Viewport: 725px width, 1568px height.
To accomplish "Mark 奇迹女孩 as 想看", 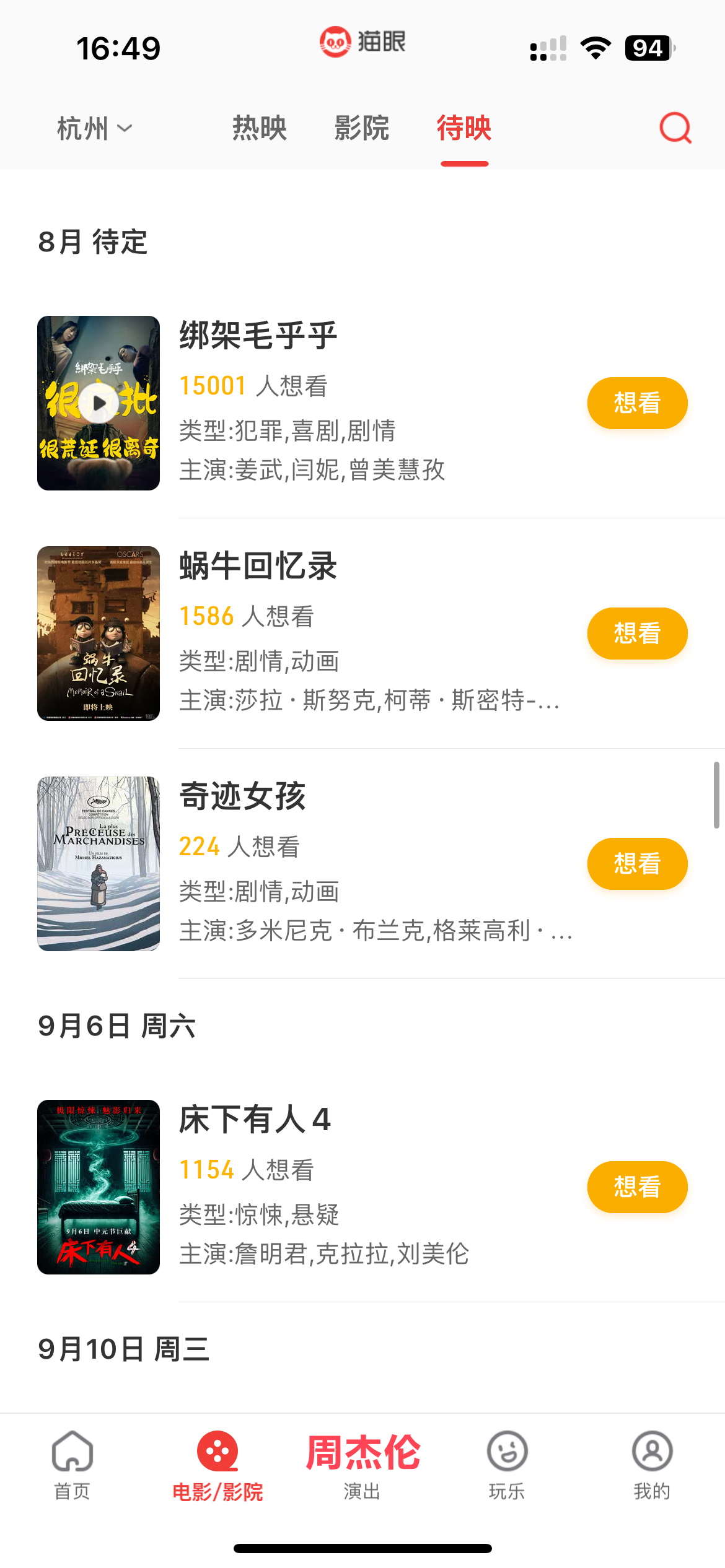I will [x=637, y=864].
